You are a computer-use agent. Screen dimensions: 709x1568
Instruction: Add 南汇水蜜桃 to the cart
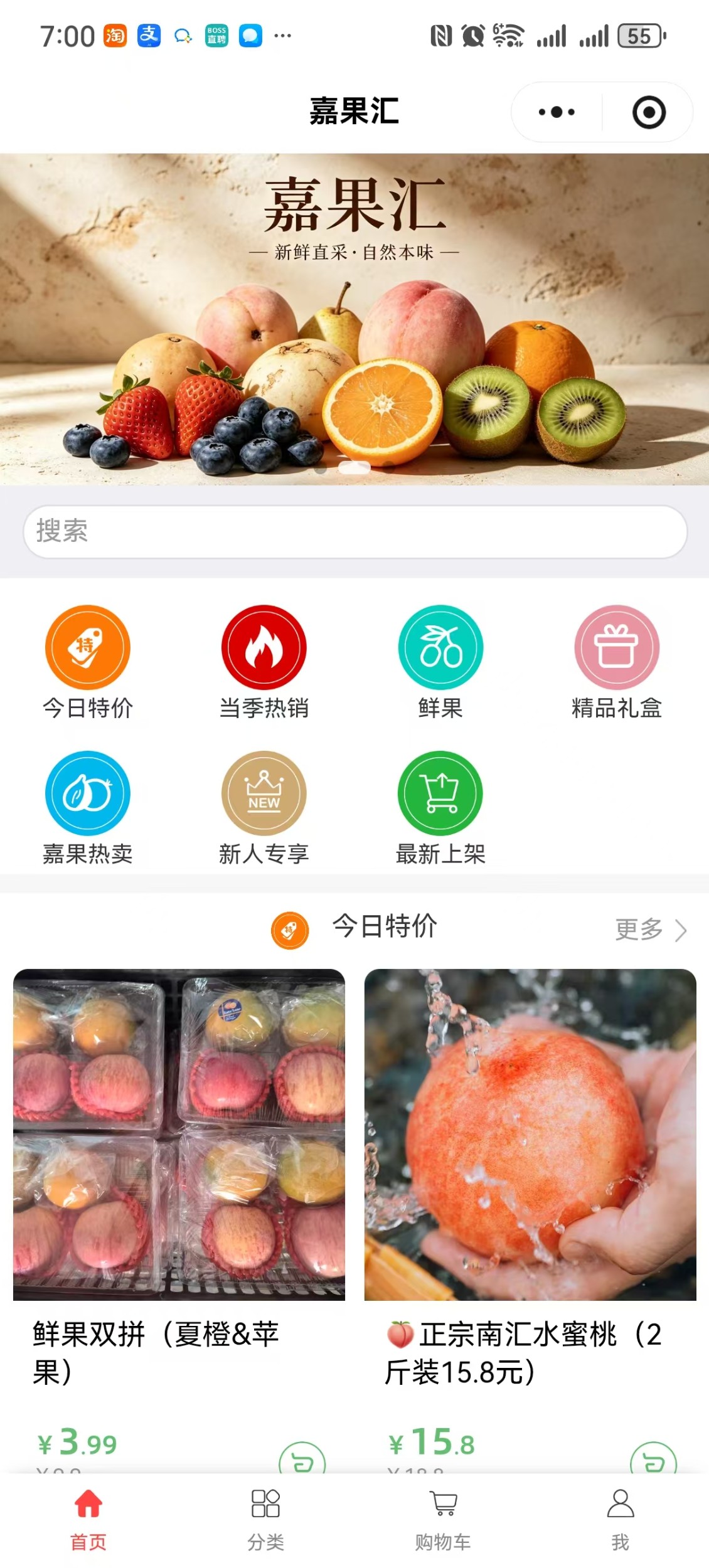[x=654, y=1460]
